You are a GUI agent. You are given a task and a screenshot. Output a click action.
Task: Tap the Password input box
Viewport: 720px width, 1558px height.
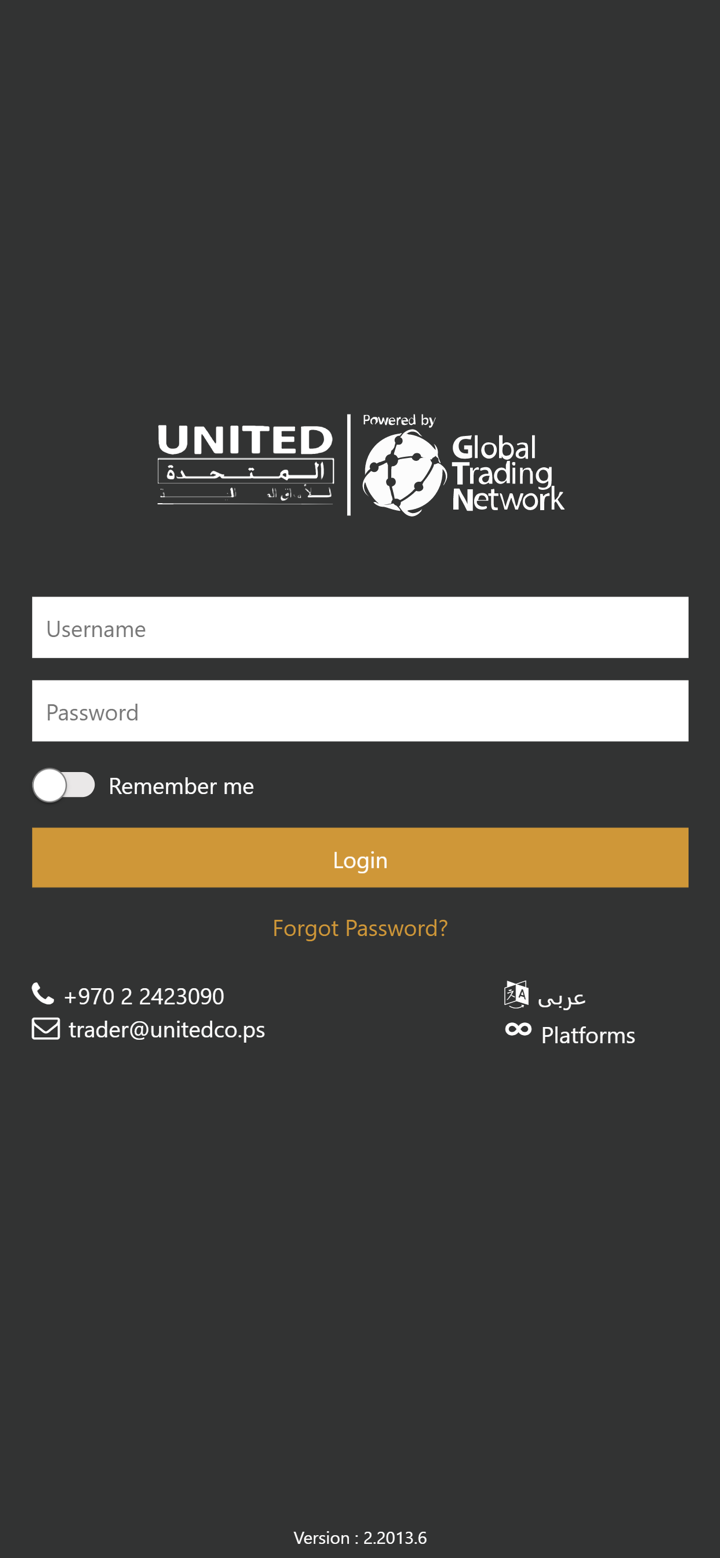360,711
